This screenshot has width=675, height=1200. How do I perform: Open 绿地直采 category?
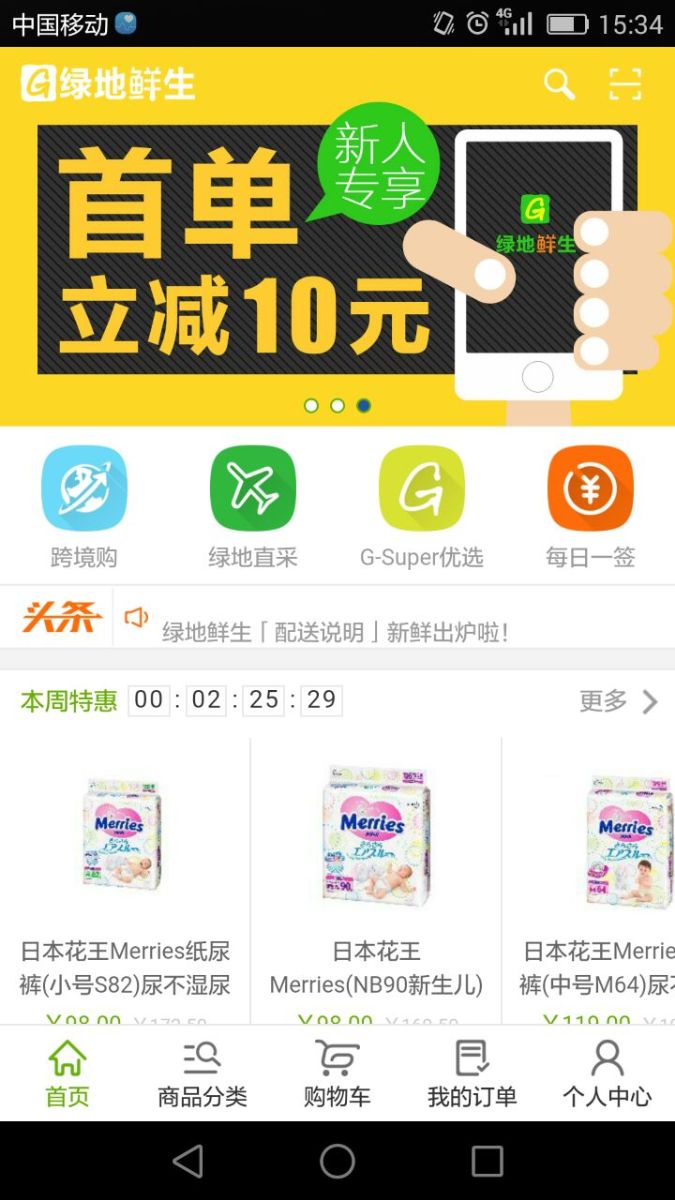pos(253,505)
